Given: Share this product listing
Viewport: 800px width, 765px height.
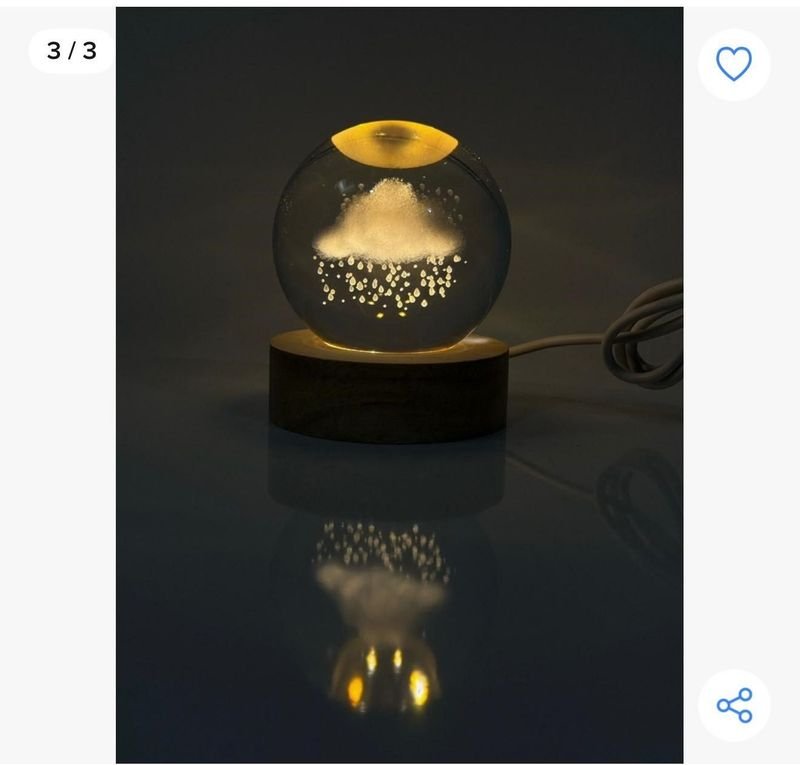Looking at the screenshot, I should (734, 705).
